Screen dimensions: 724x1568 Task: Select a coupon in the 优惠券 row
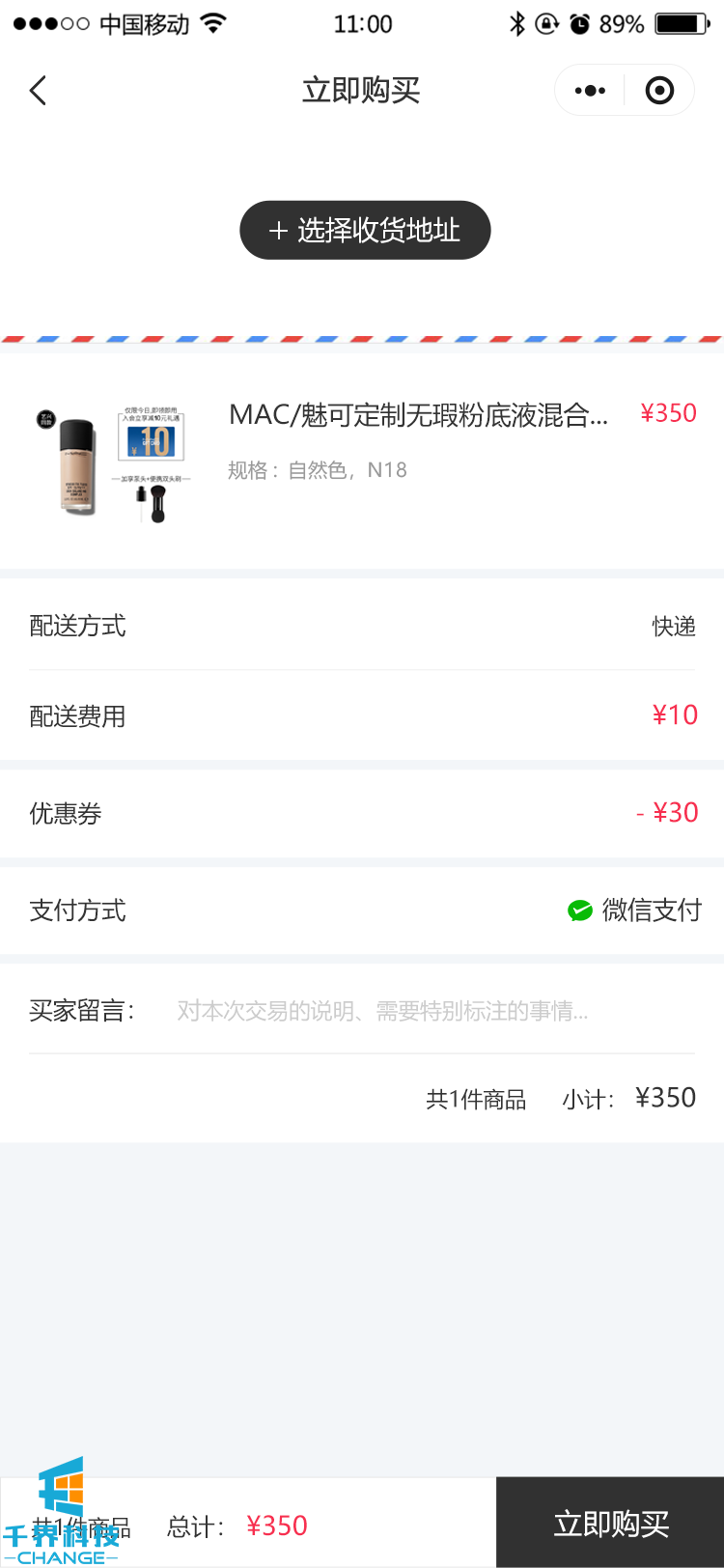[x=362, y=813]
